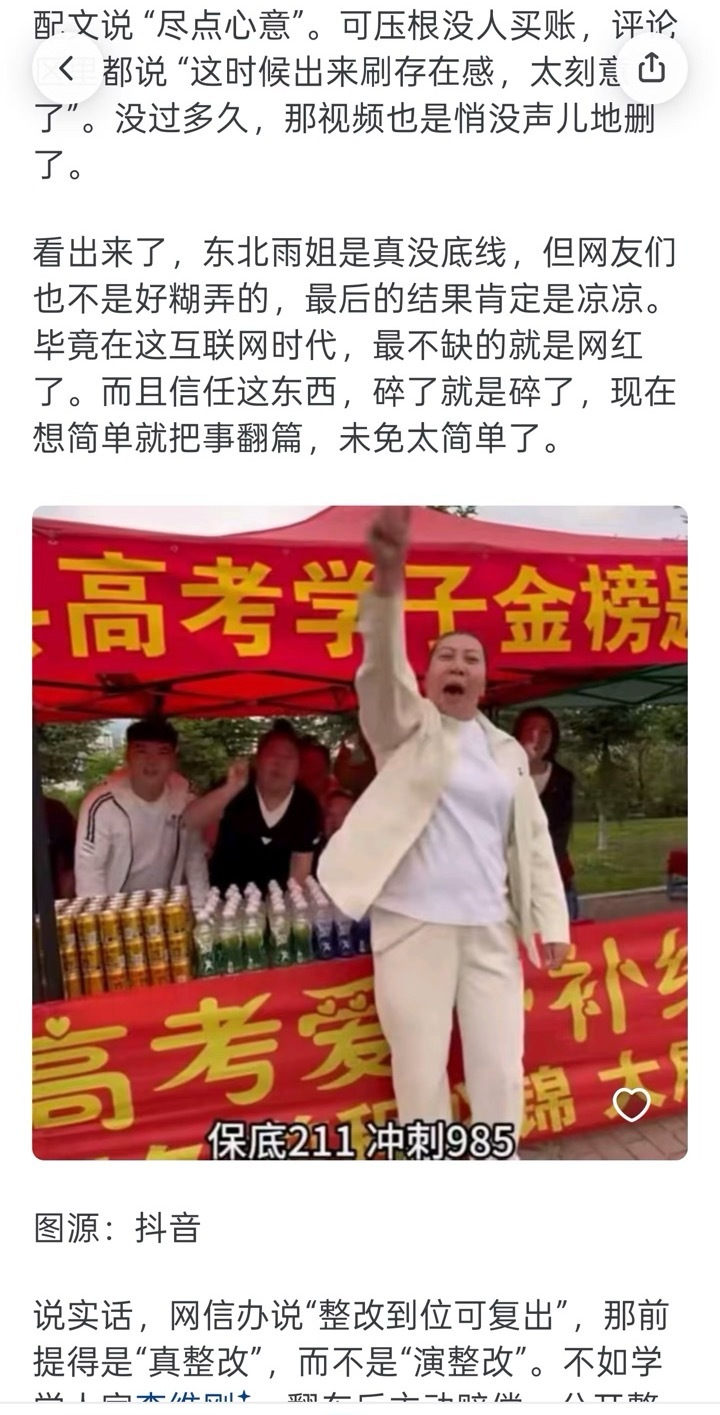The width and height of the screenshot is (720, 1415).
Task: Go back using the top-left arrow
Action: 66,68
